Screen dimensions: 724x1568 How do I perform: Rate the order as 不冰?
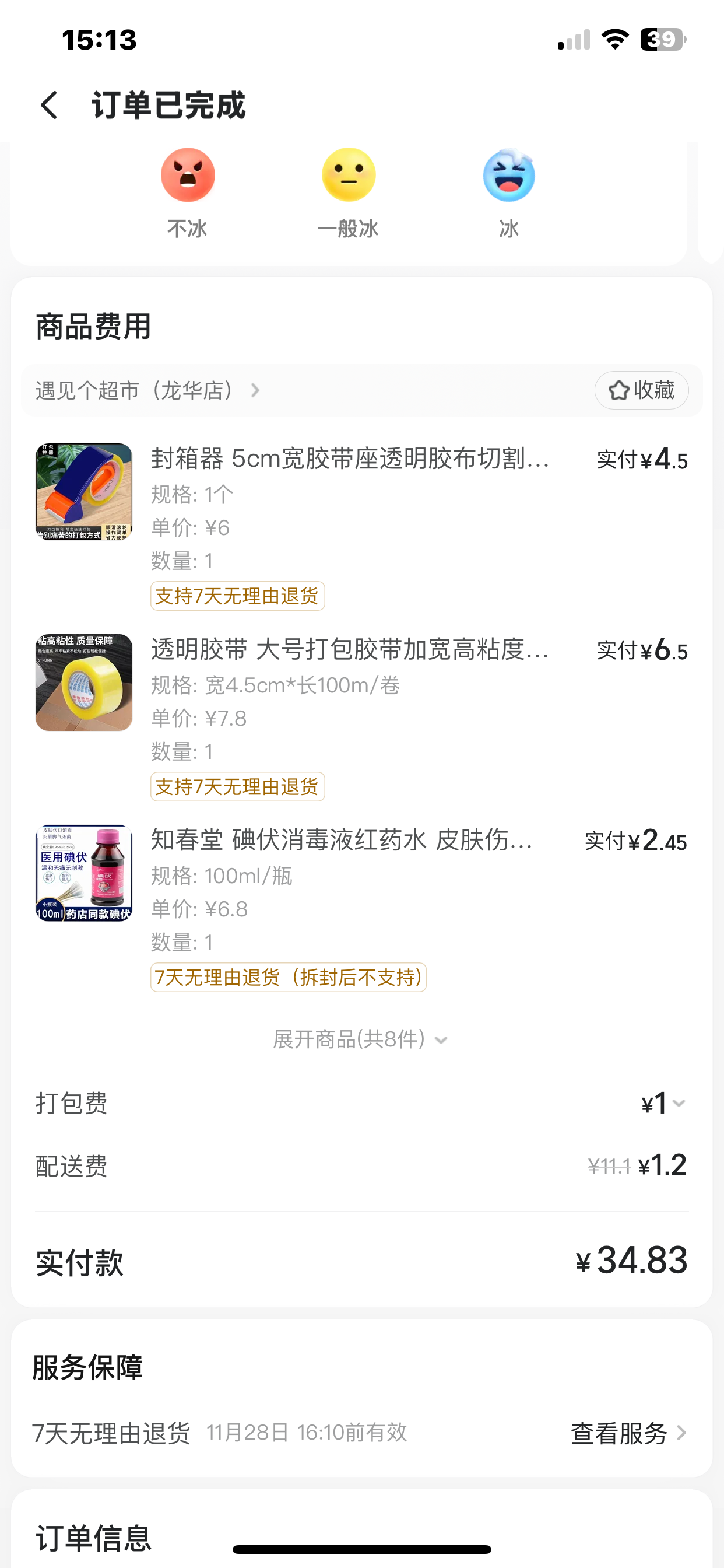pyautogui.click(x=187, y=176)
